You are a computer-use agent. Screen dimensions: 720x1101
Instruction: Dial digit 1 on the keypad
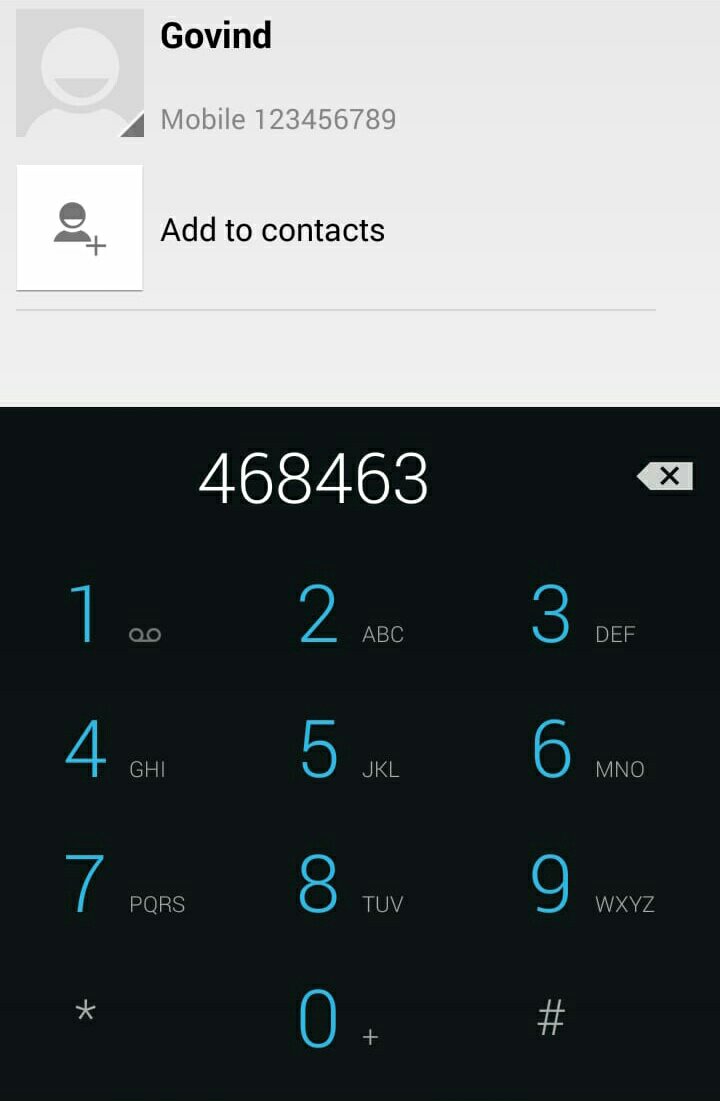[x=112, y=616]
